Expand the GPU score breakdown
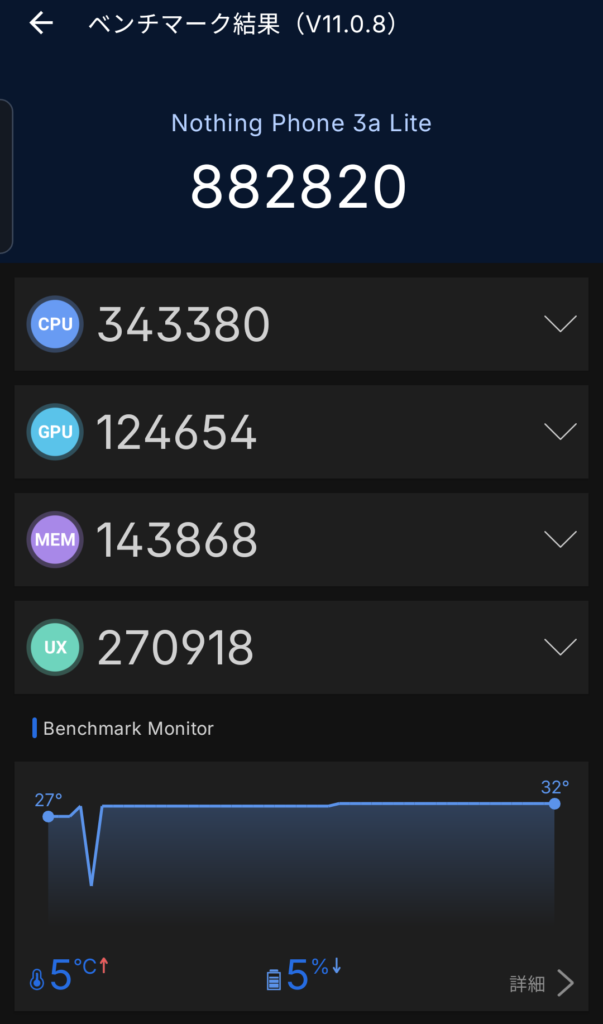Image resolution: width=603 pixels, height=1024 pixels. [x=559, y=432]
